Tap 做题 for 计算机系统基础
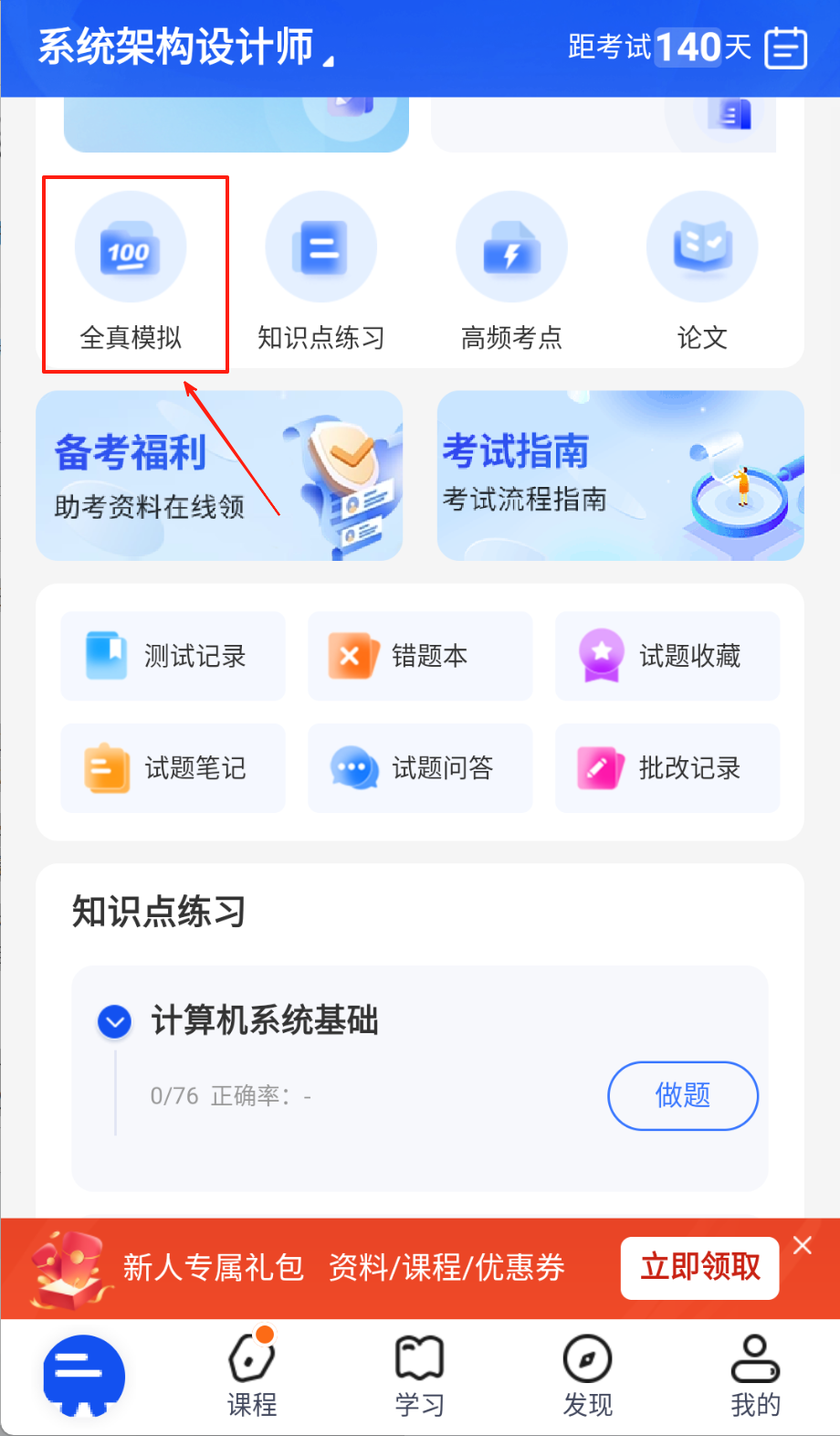 tap(683, 1095)
